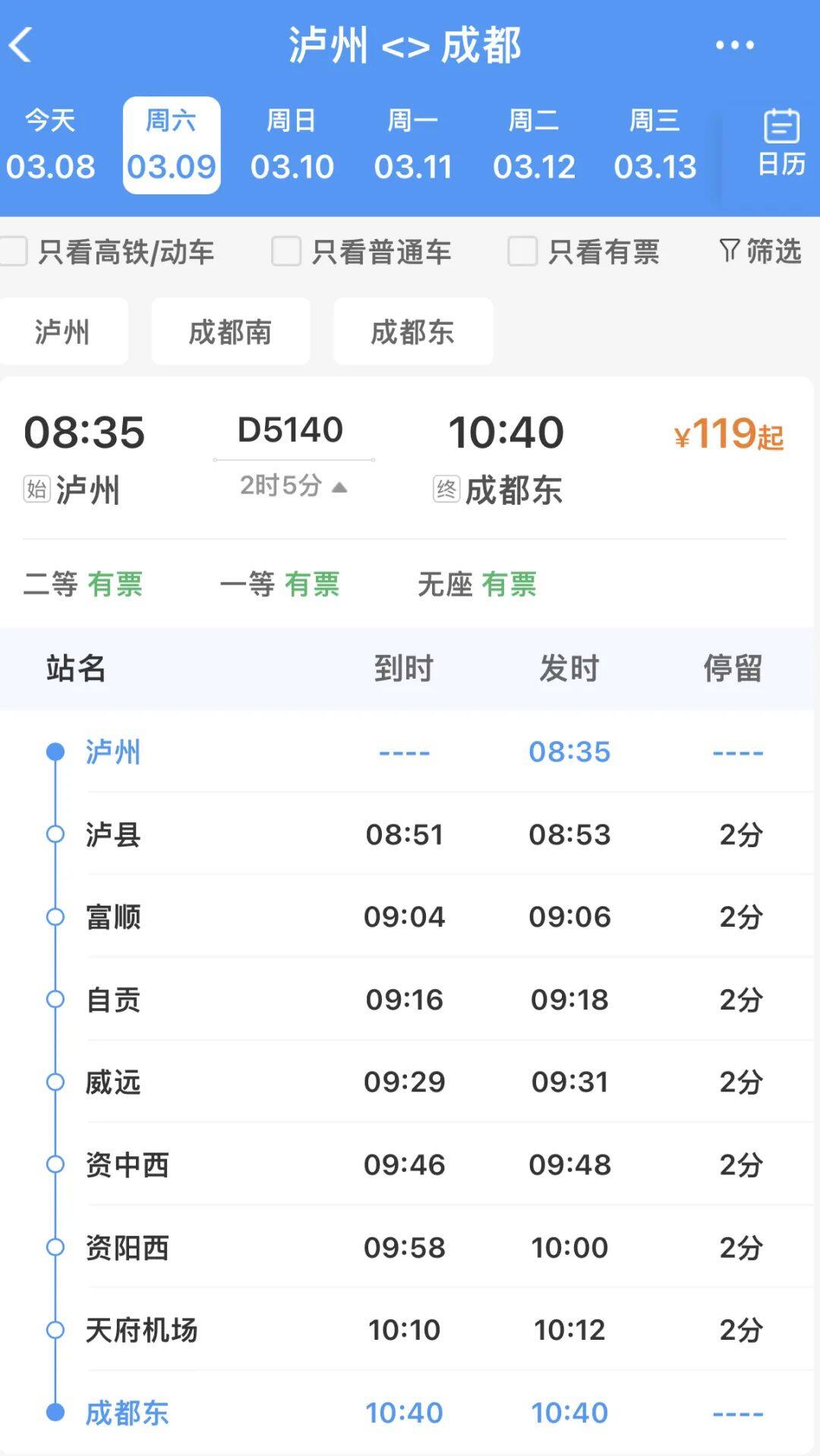Enable the 只看高铁/动车 checkbox
This screenshot has width=820, height=1456.
coord(12,252)
